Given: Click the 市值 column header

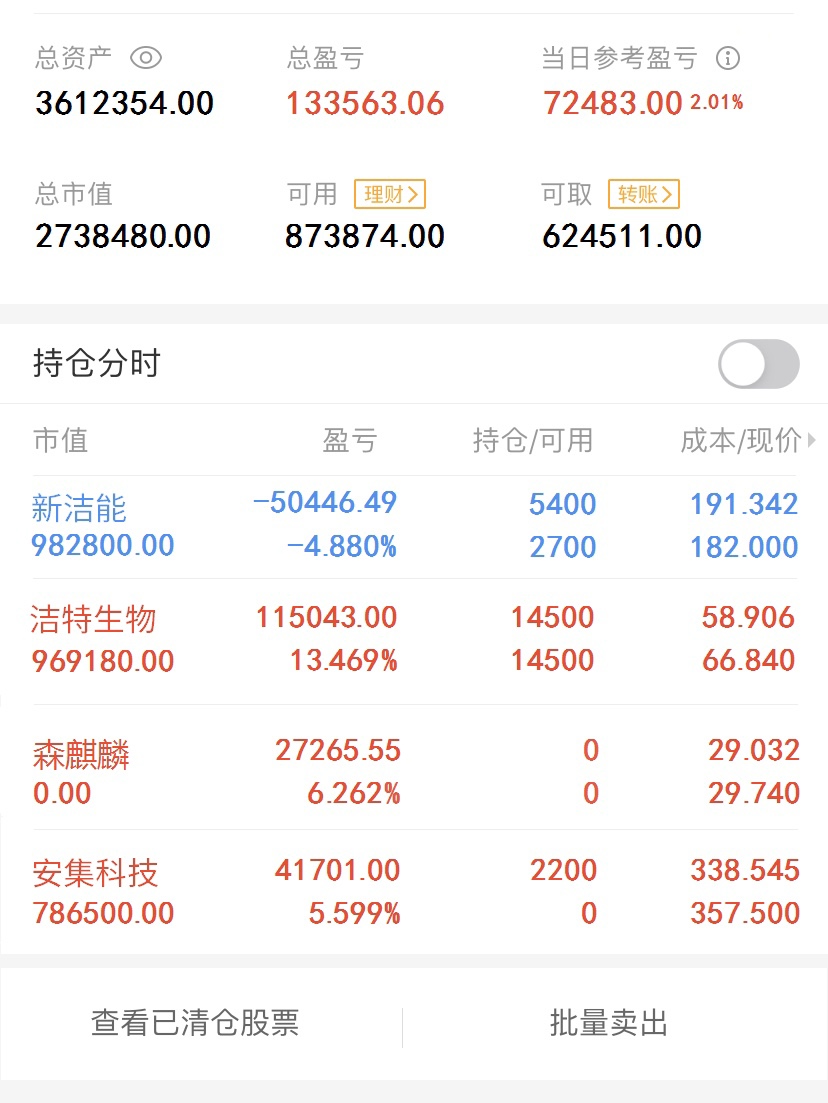Looking at the screenshot, I should [x=60, y=441].
